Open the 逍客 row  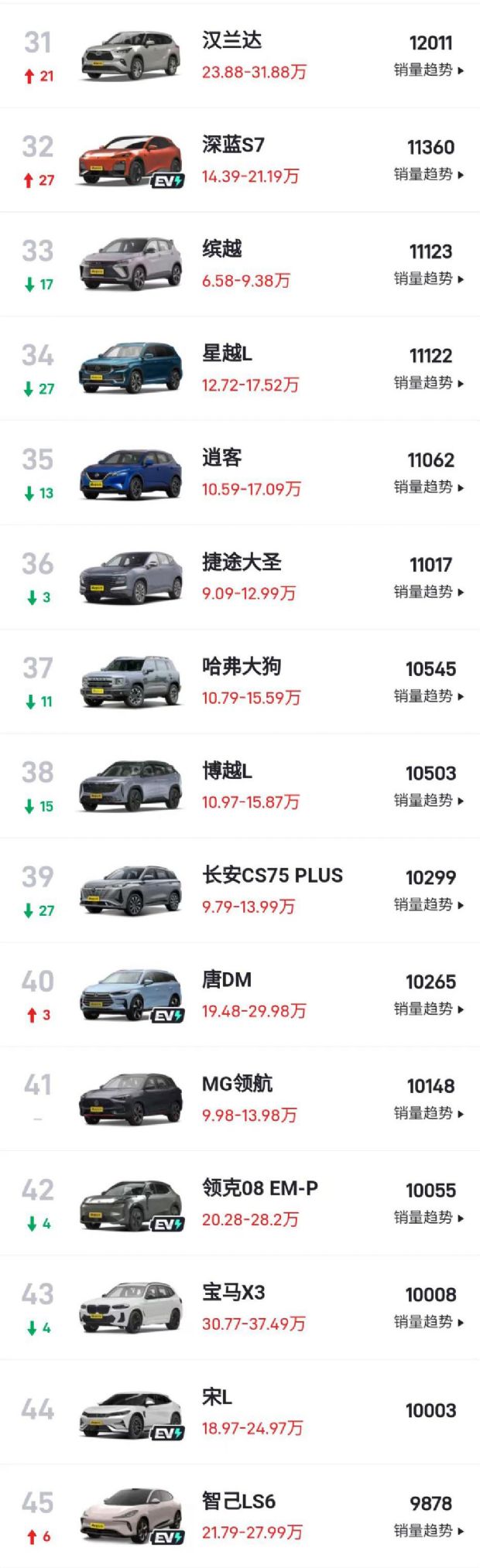222,458
